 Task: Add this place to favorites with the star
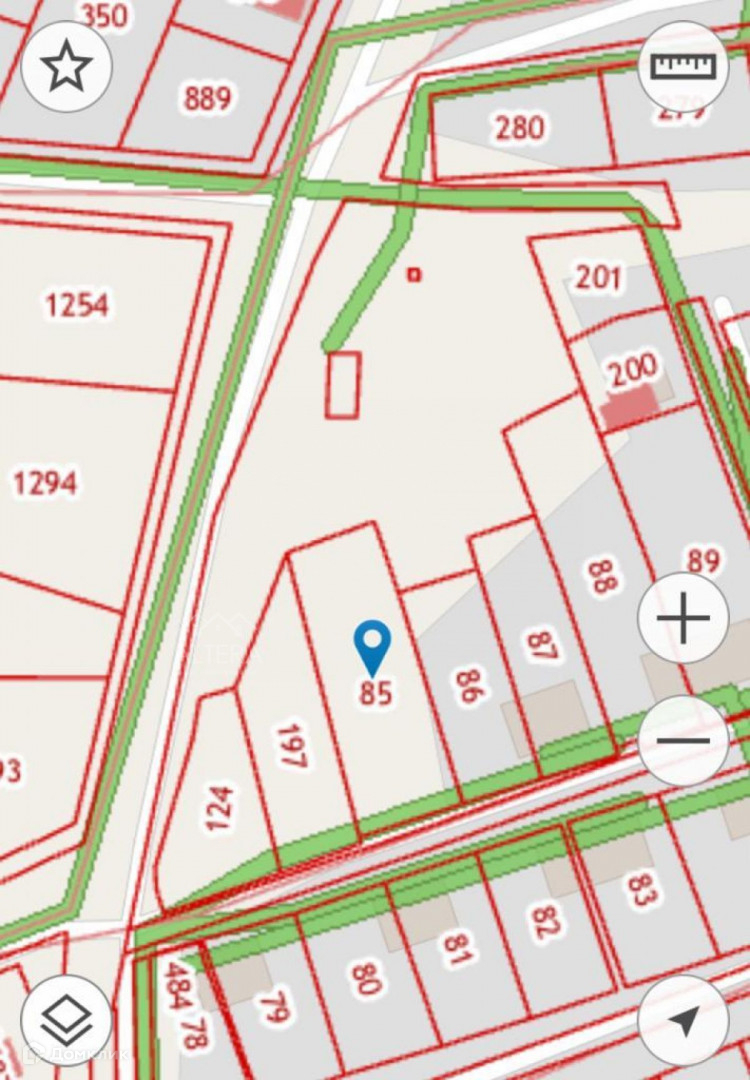click(66, 66)
